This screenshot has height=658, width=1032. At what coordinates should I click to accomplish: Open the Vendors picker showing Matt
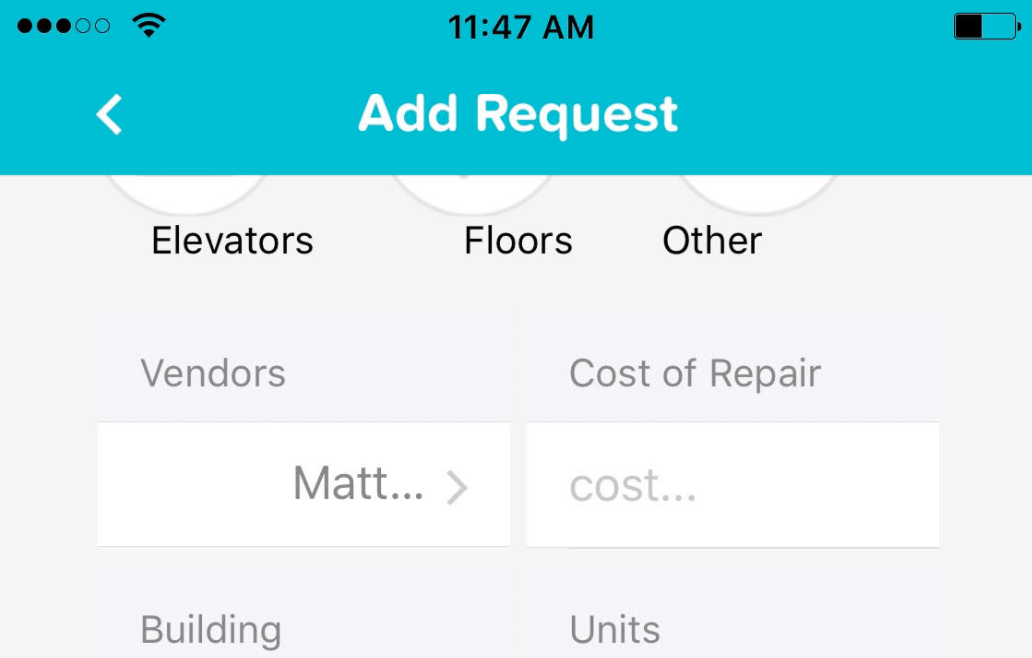[x=304, y=485]
